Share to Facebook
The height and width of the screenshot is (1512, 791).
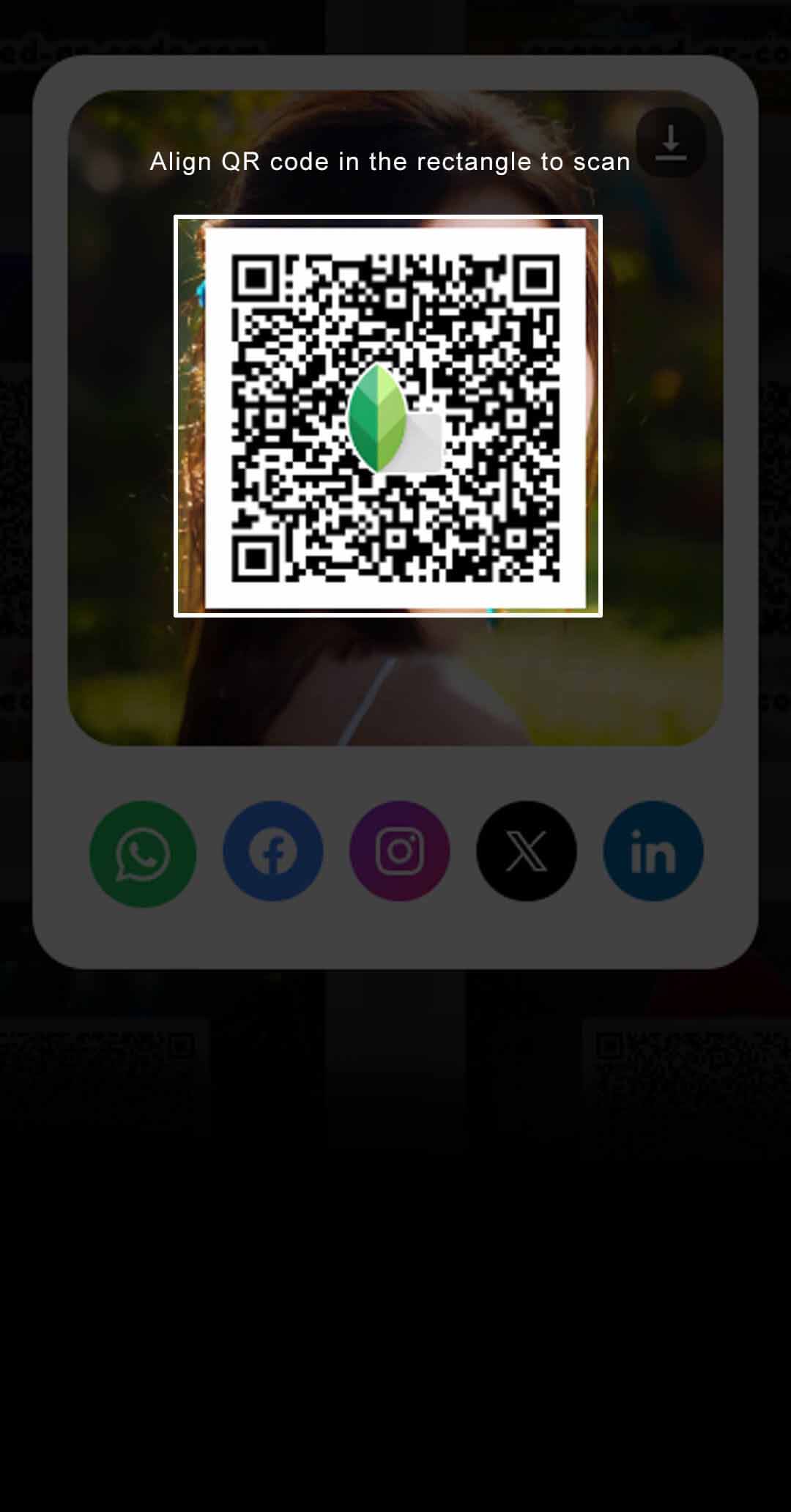pyautogui.click(x=272, y=851)
